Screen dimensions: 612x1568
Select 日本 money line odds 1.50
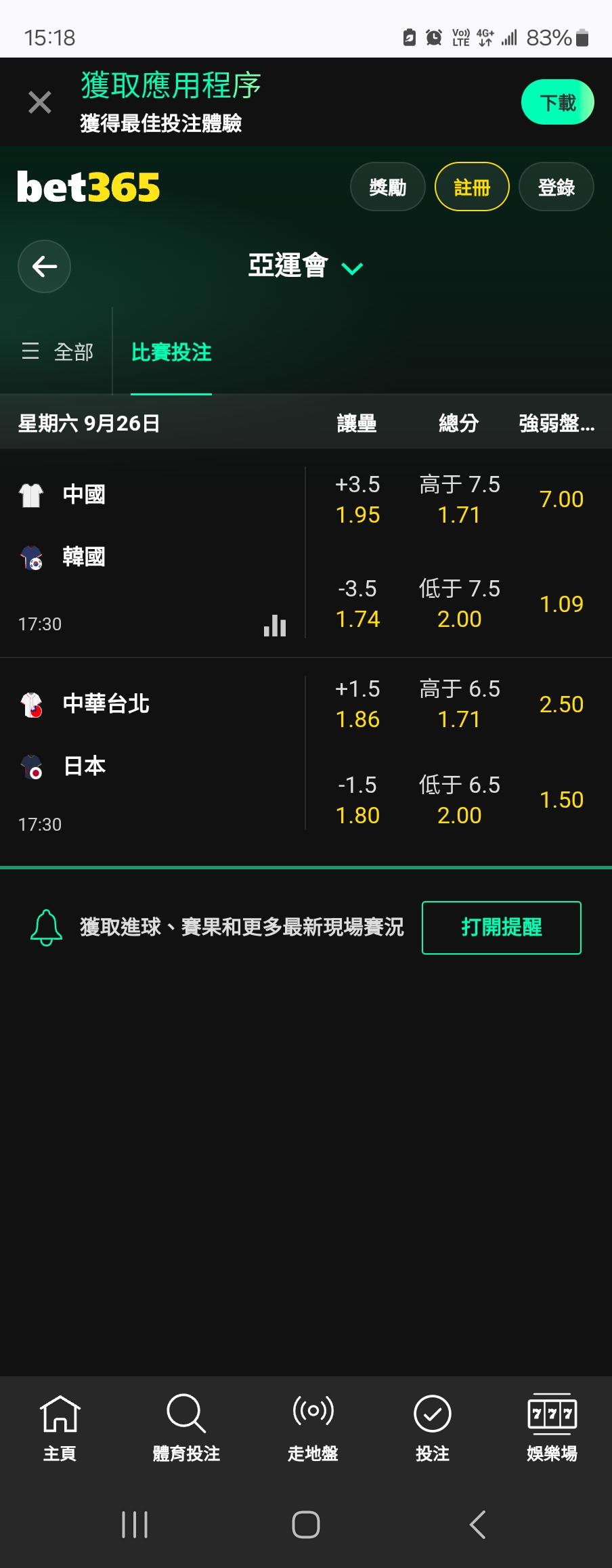point(561,800)
